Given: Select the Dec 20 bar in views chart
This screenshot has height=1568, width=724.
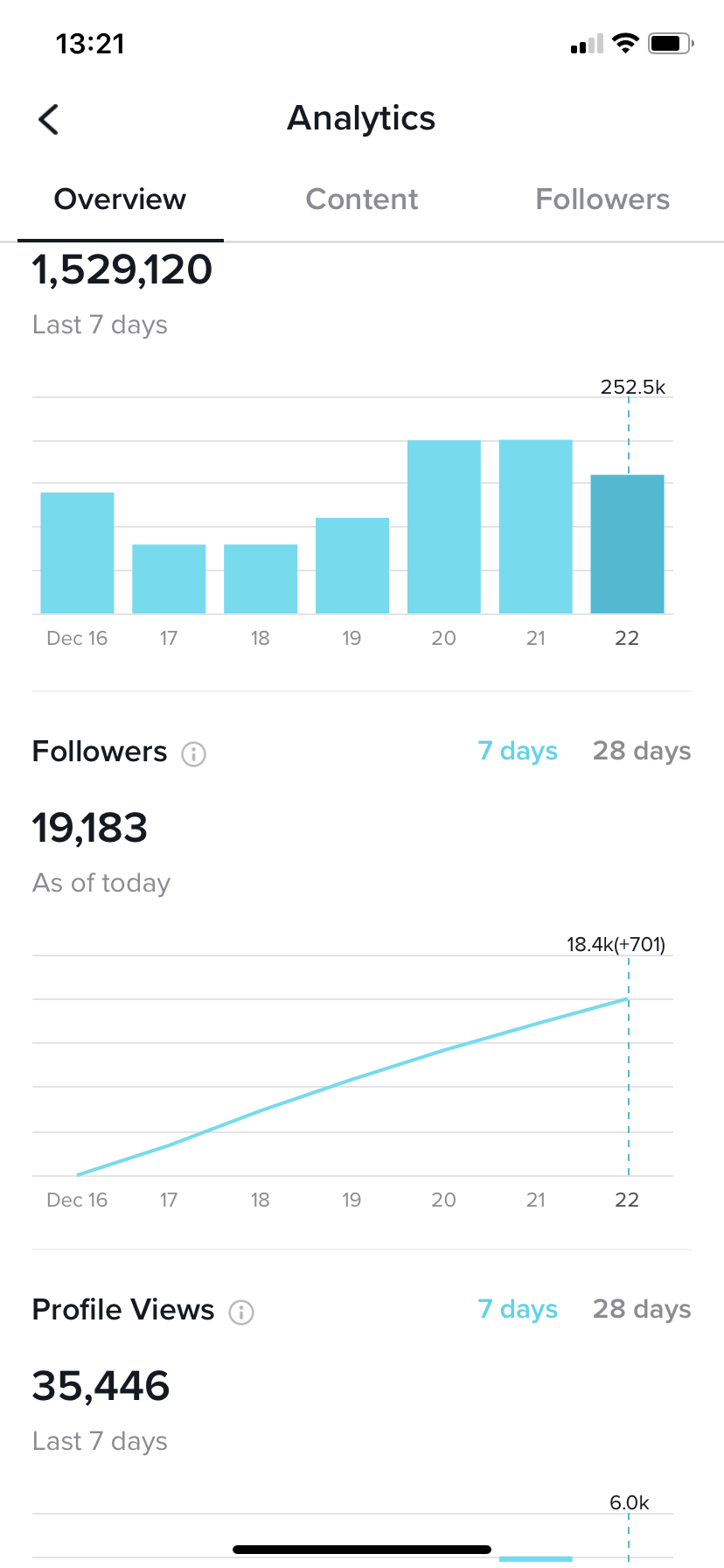Looking at the screenshot, I should (x=444, y=527).
